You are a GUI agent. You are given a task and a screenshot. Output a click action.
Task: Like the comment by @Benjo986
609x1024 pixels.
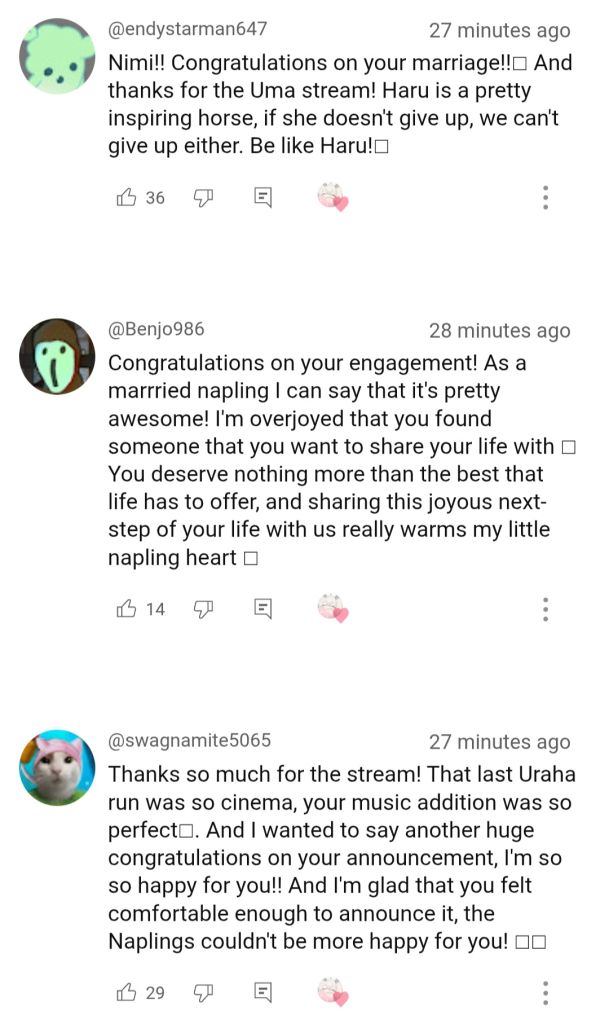click(127, 608)
